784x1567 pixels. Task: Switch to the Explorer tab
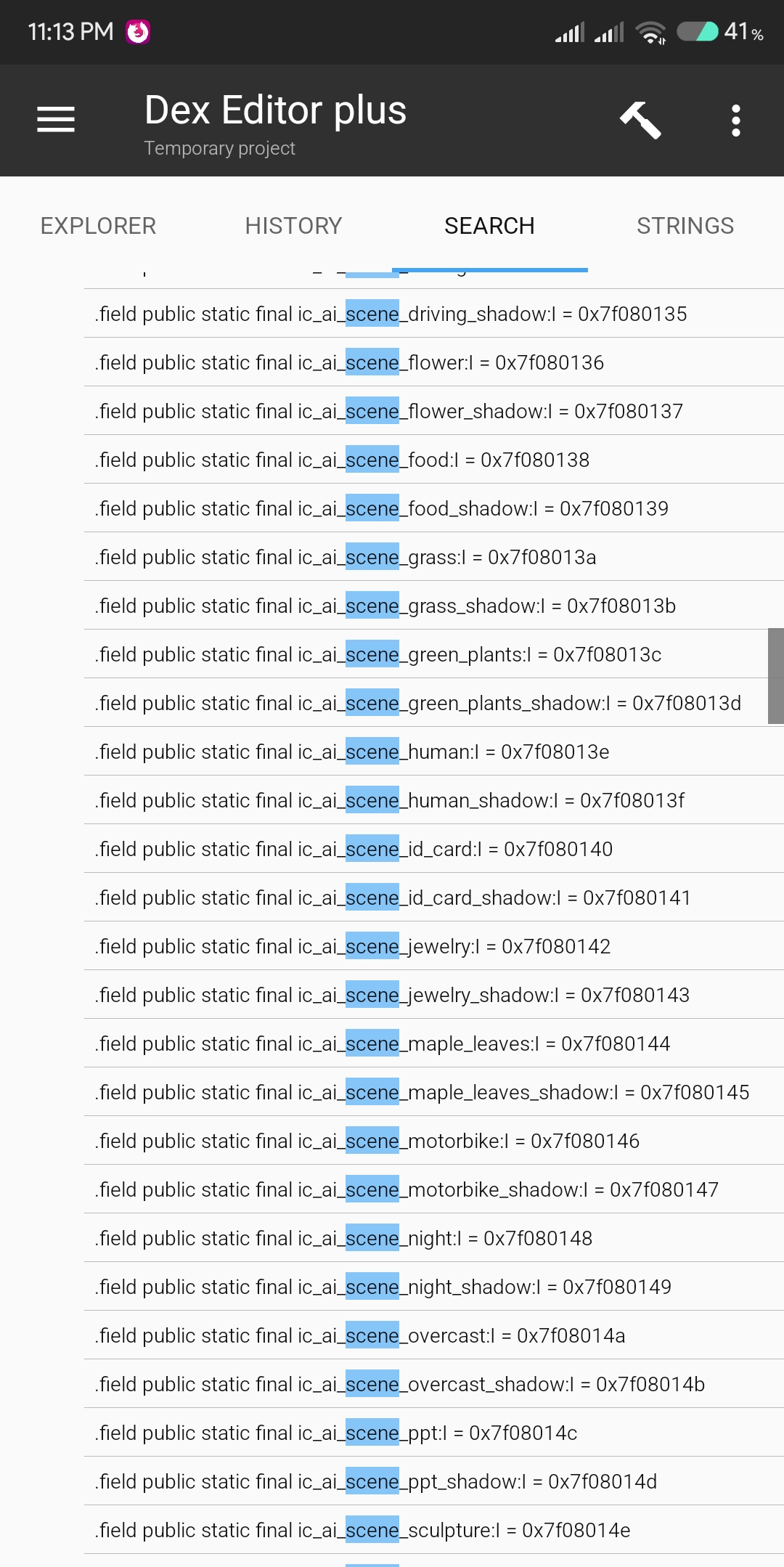(98, 226)
